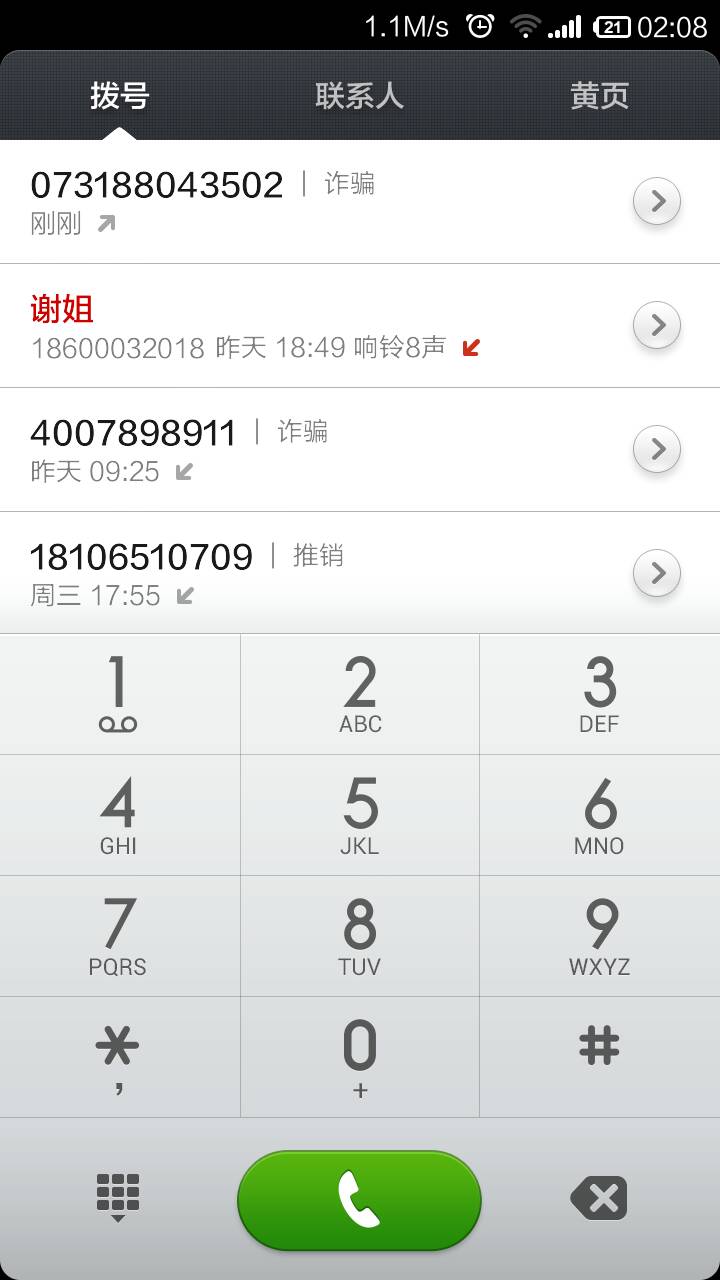Tap the 9 WXYZ key
720x1280 pixels.
[x=599, y=936]
